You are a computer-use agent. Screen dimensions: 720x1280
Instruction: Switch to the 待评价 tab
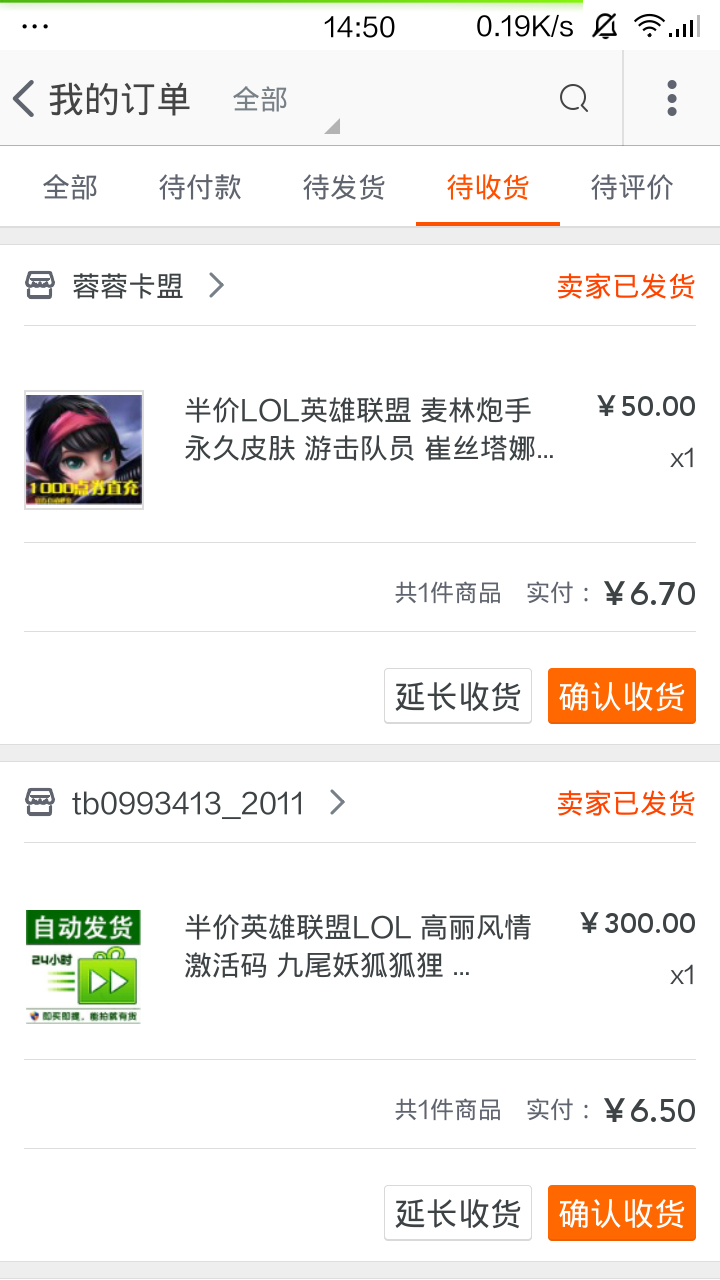coord(632,187)
